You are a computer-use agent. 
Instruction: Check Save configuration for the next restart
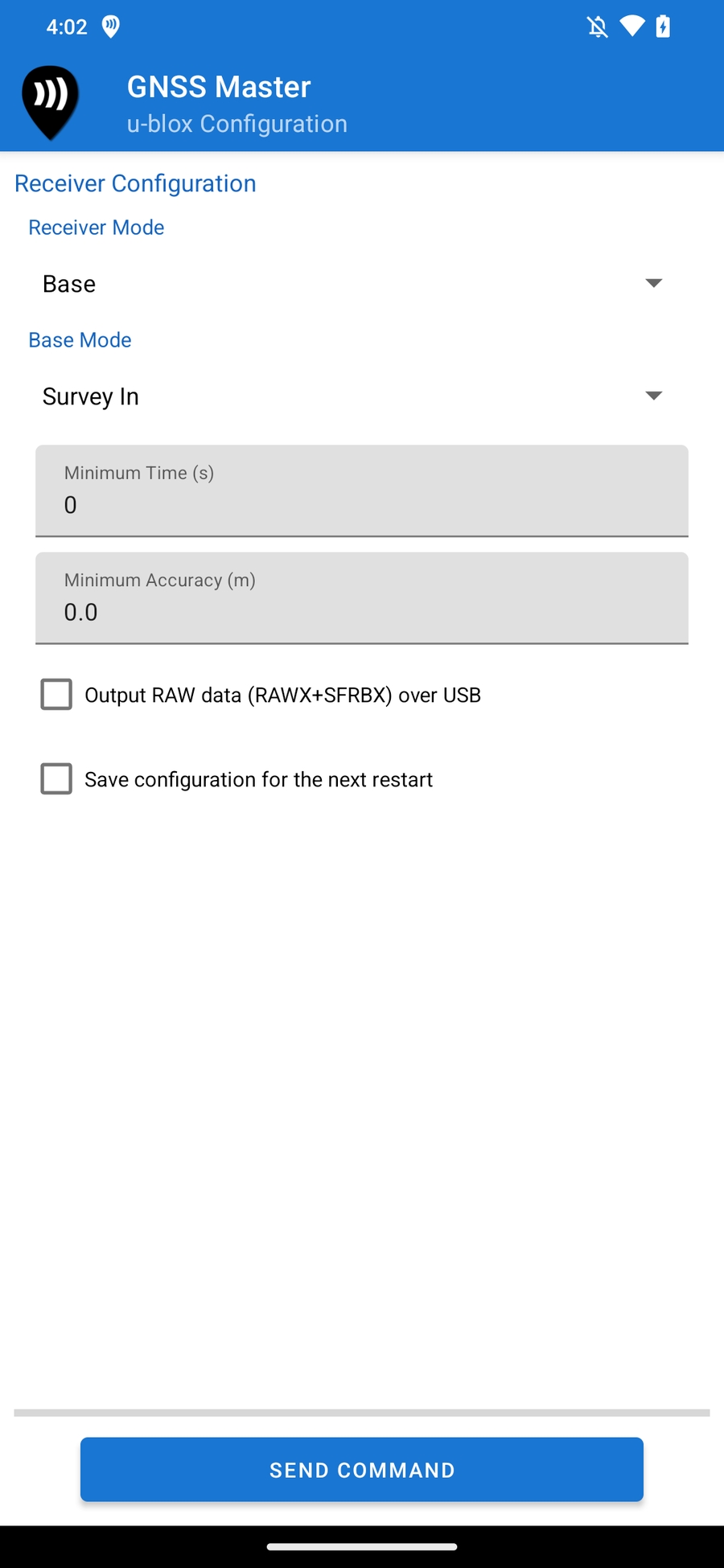56,778
